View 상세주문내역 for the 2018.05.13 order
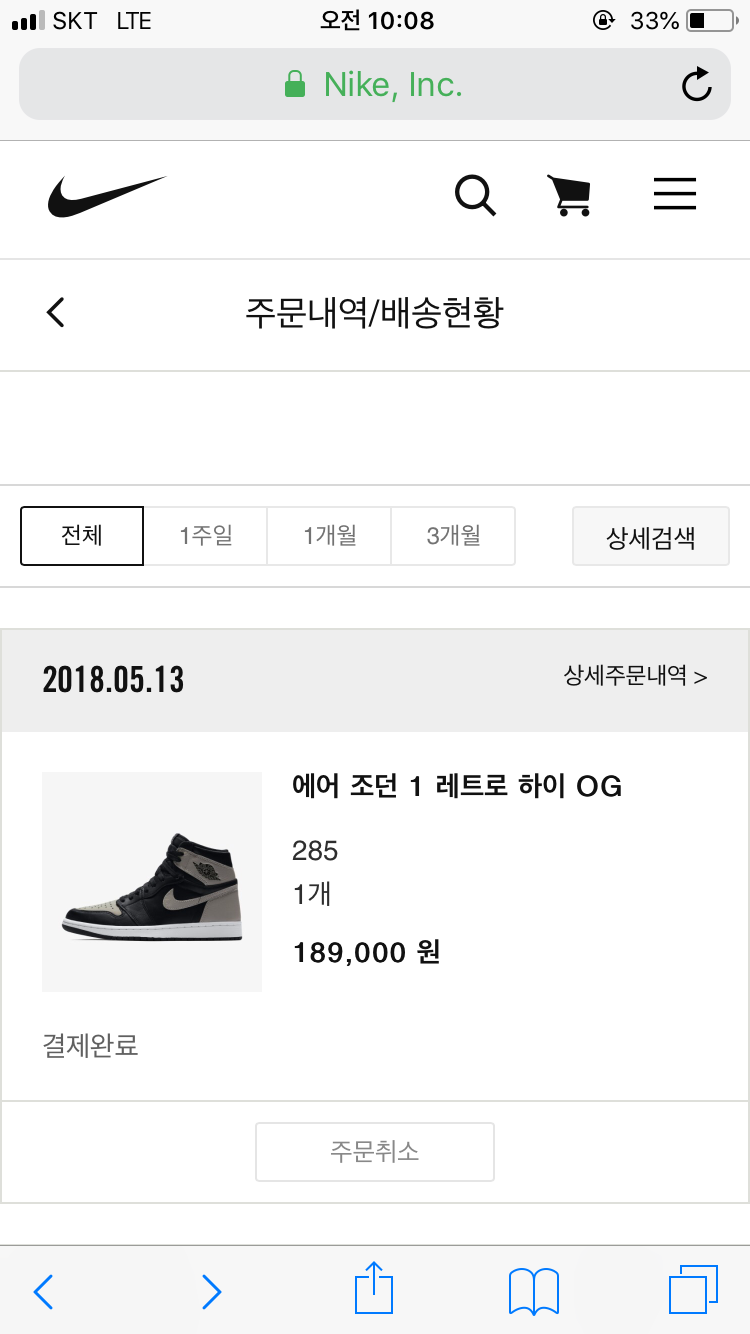Image resolution: width=750 pixels, height=1334 pixels. pyautogui.click(x=635, y=676)
